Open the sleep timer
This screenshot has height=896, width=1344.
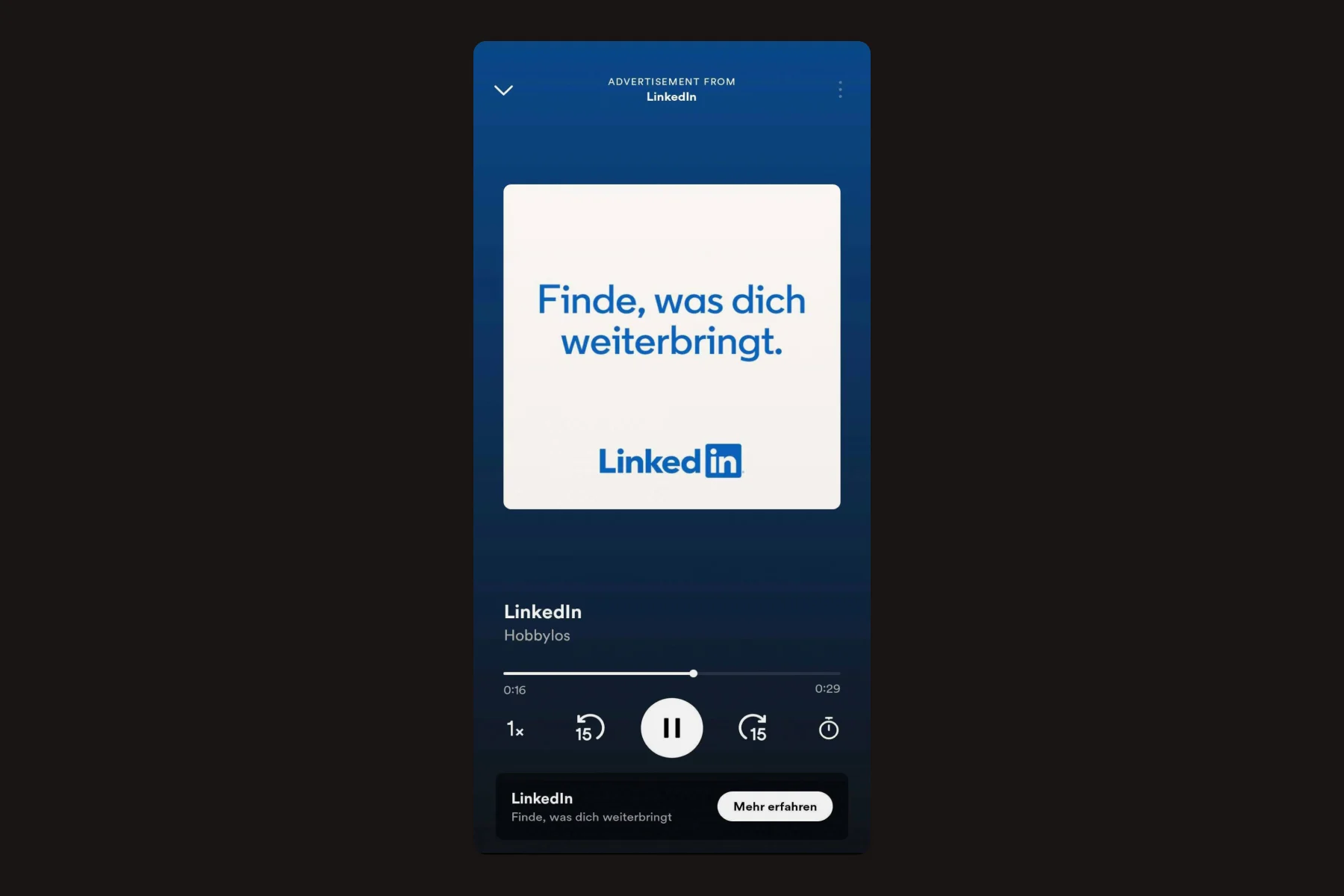[x=829, y=728]
